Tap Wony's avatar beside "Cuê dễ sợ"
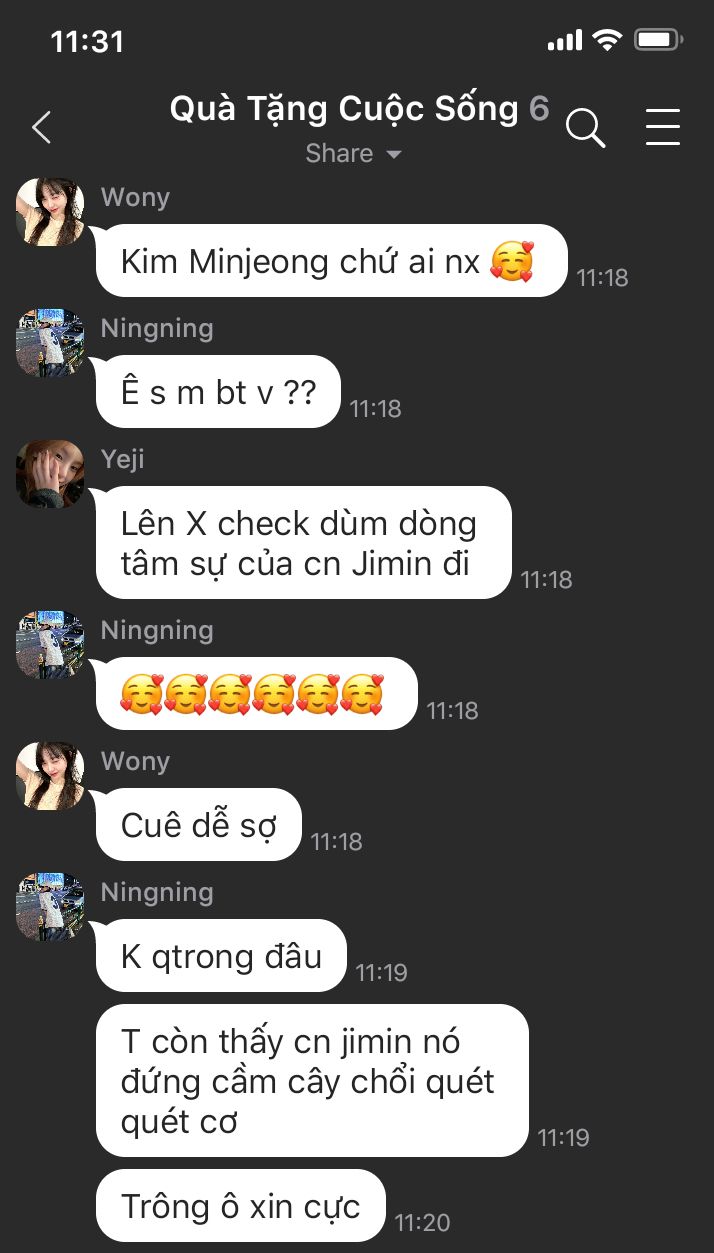Image resolution: width=714 pixels, height=1253 pixels. point(50,776)
